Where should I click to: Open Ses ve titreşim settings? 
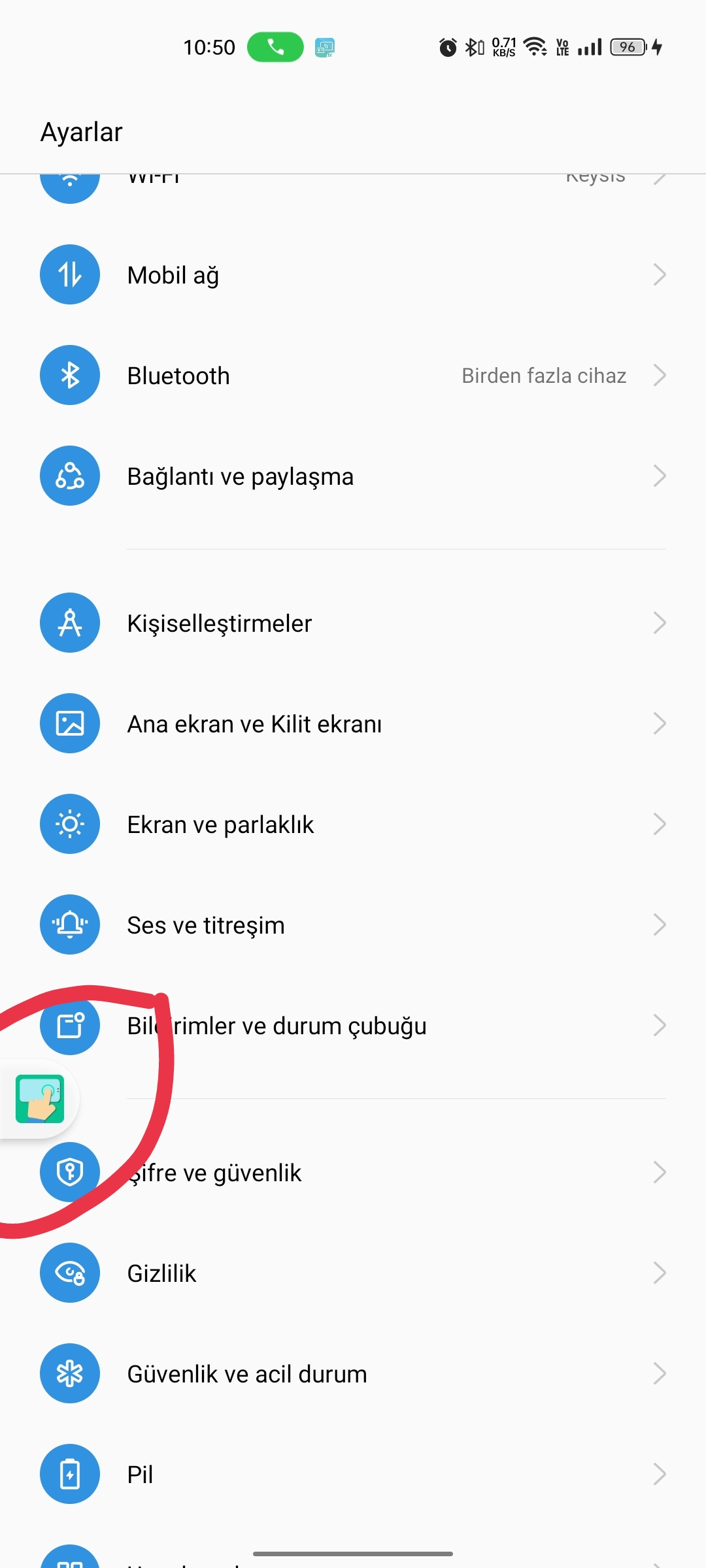pyautogui.click(x=353, y=924)
